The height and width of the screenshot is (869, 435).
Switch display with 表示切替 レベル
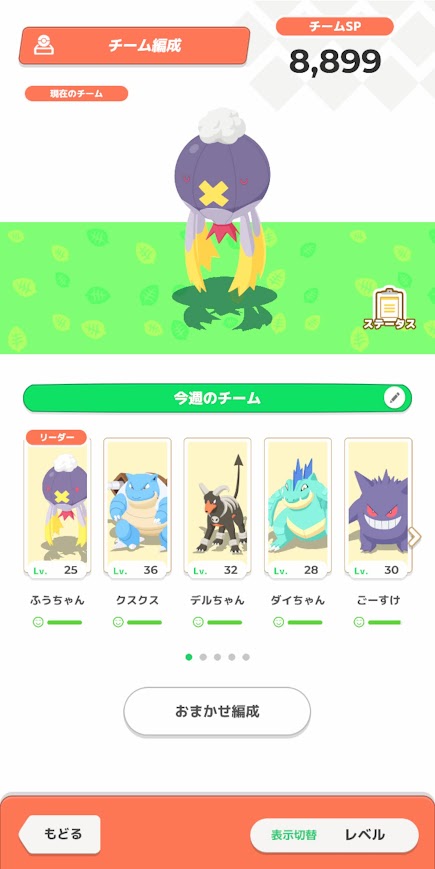[x=334, y=835]
